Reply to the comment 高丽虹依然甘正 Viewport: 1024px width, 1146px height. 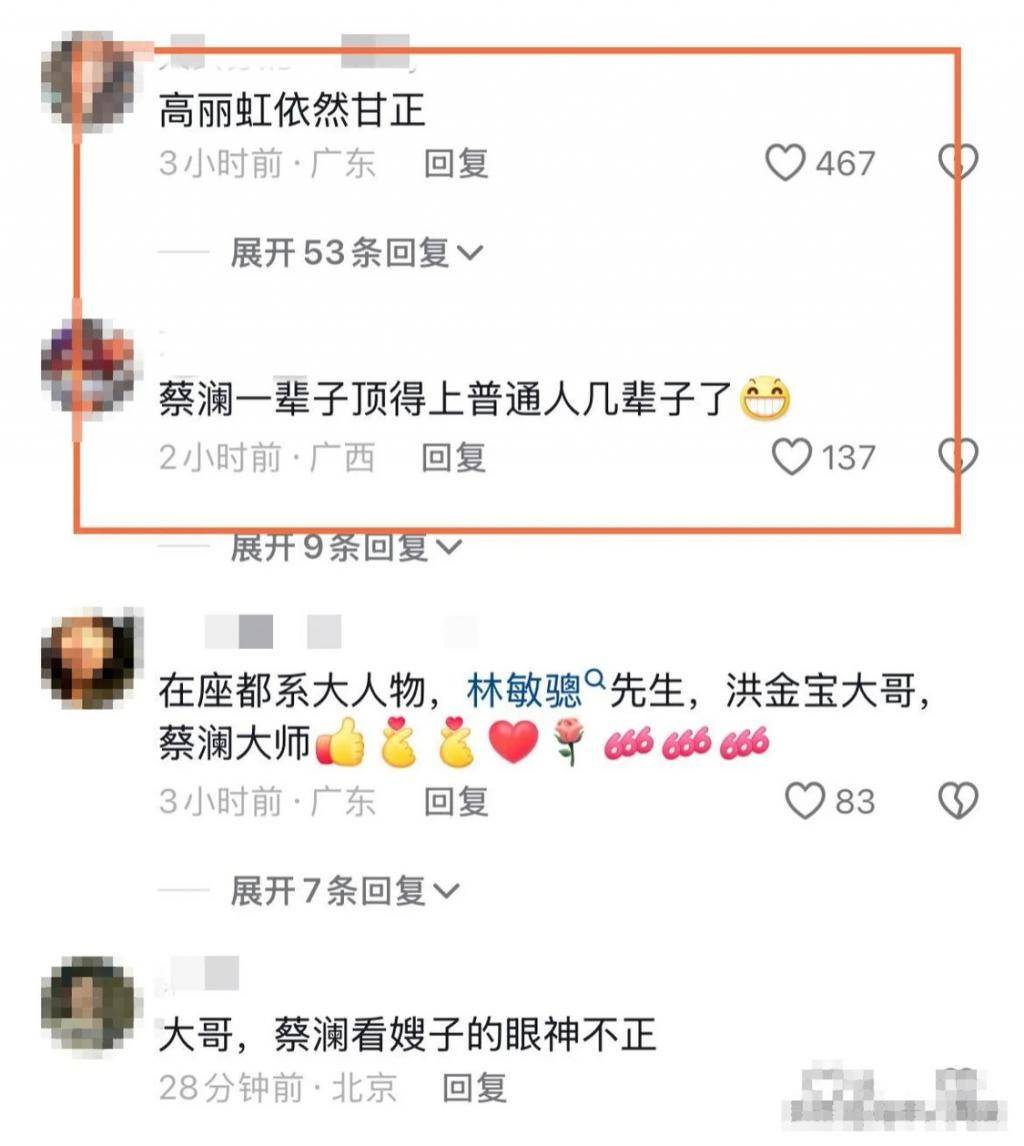(x=456, y=164)
